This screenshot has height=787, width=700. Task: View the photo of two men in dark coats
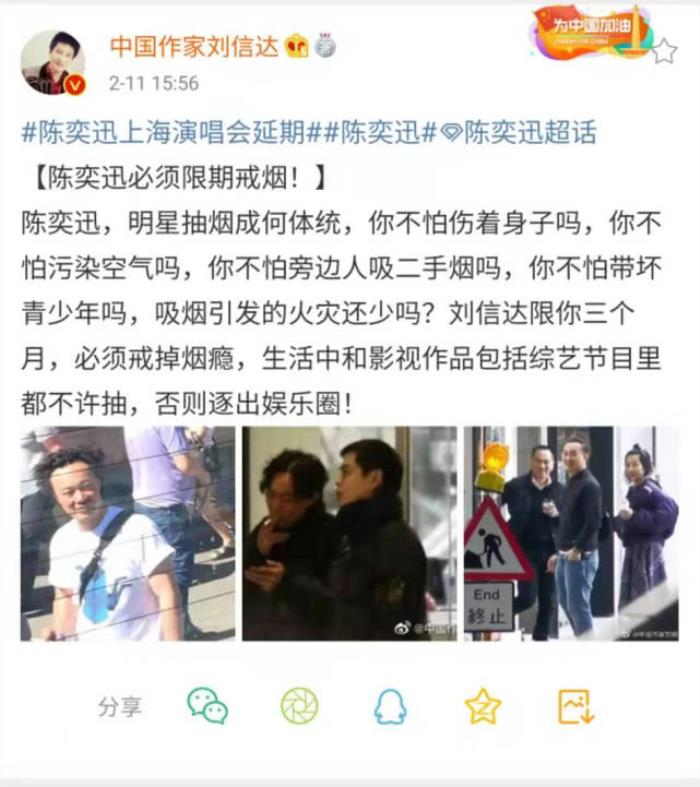tap(349, 533)
